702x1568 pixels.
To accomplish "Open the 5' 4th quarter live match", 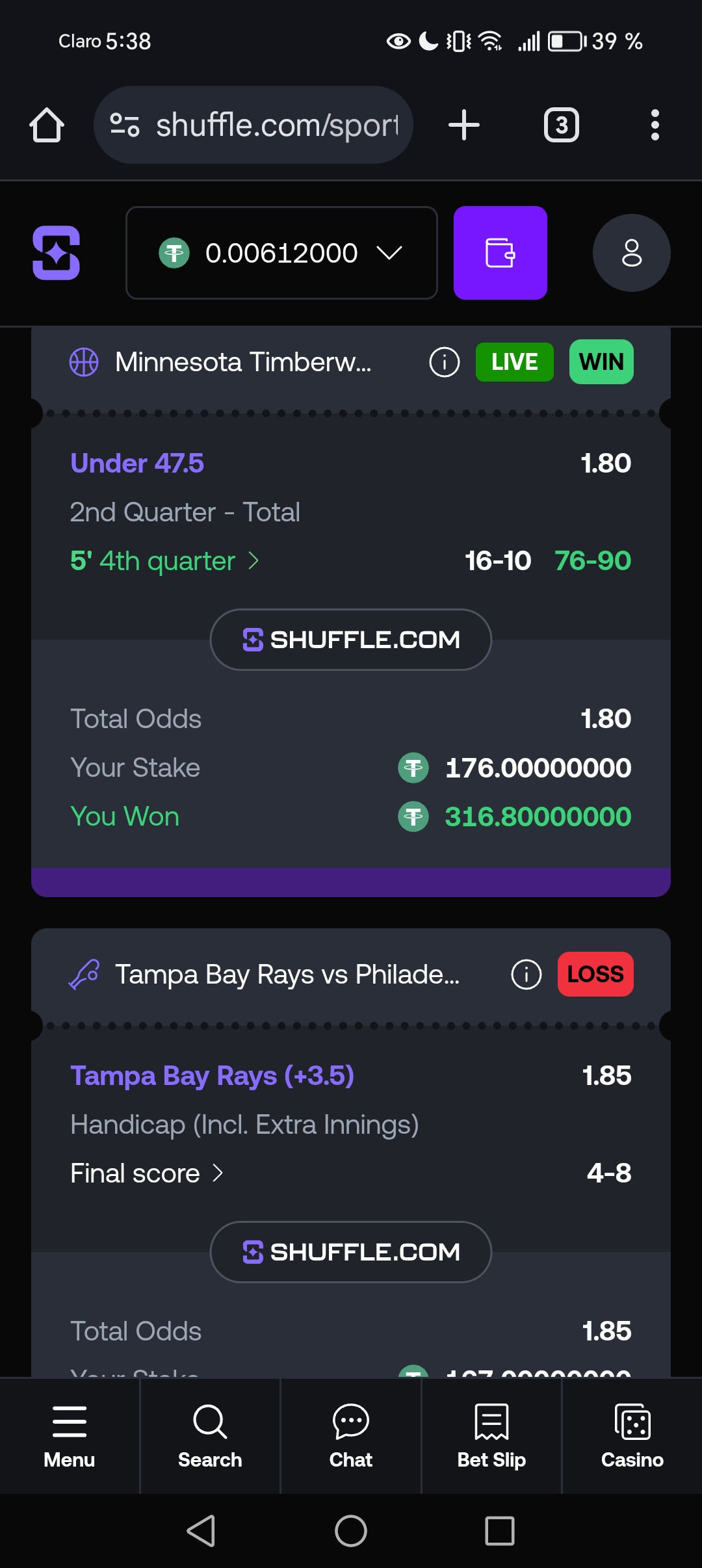I will point(164,560).
